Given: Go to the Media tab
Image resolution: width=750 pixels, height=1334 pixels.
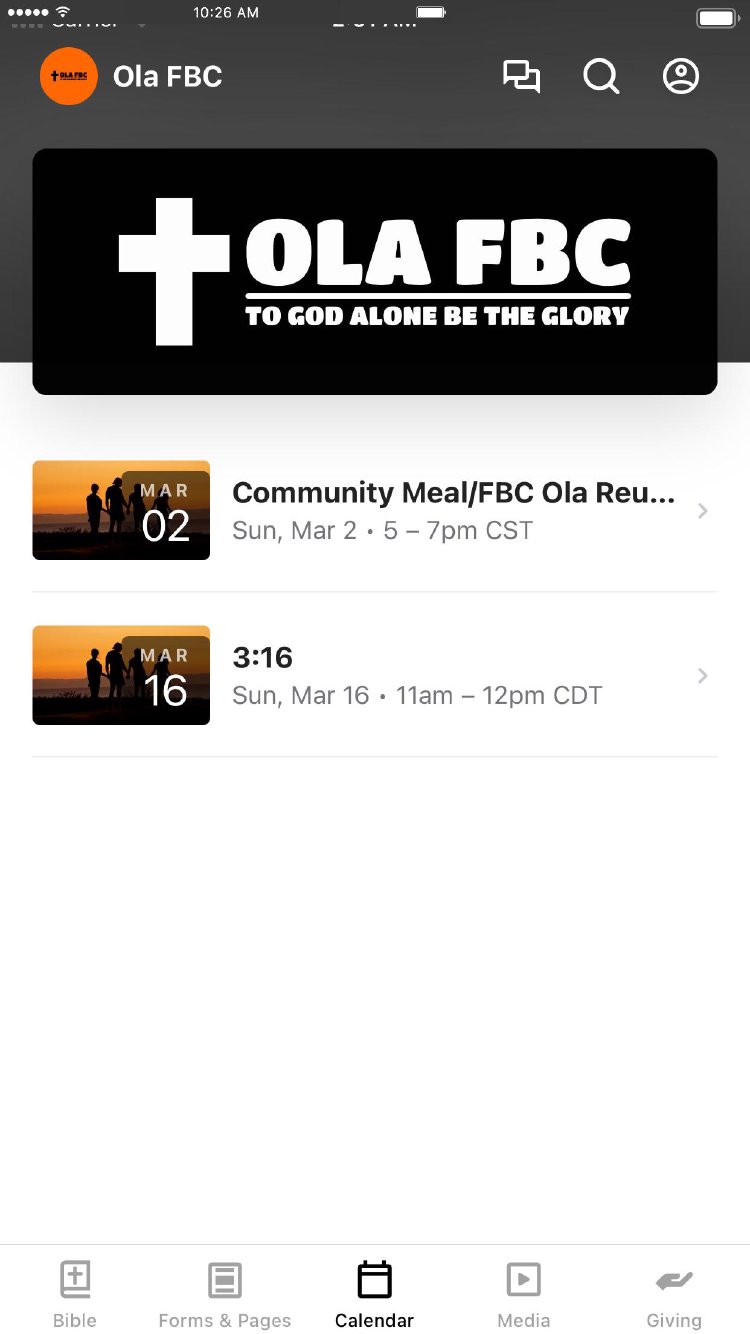Looking at the screenshot, I should (x=524, y=1294).
